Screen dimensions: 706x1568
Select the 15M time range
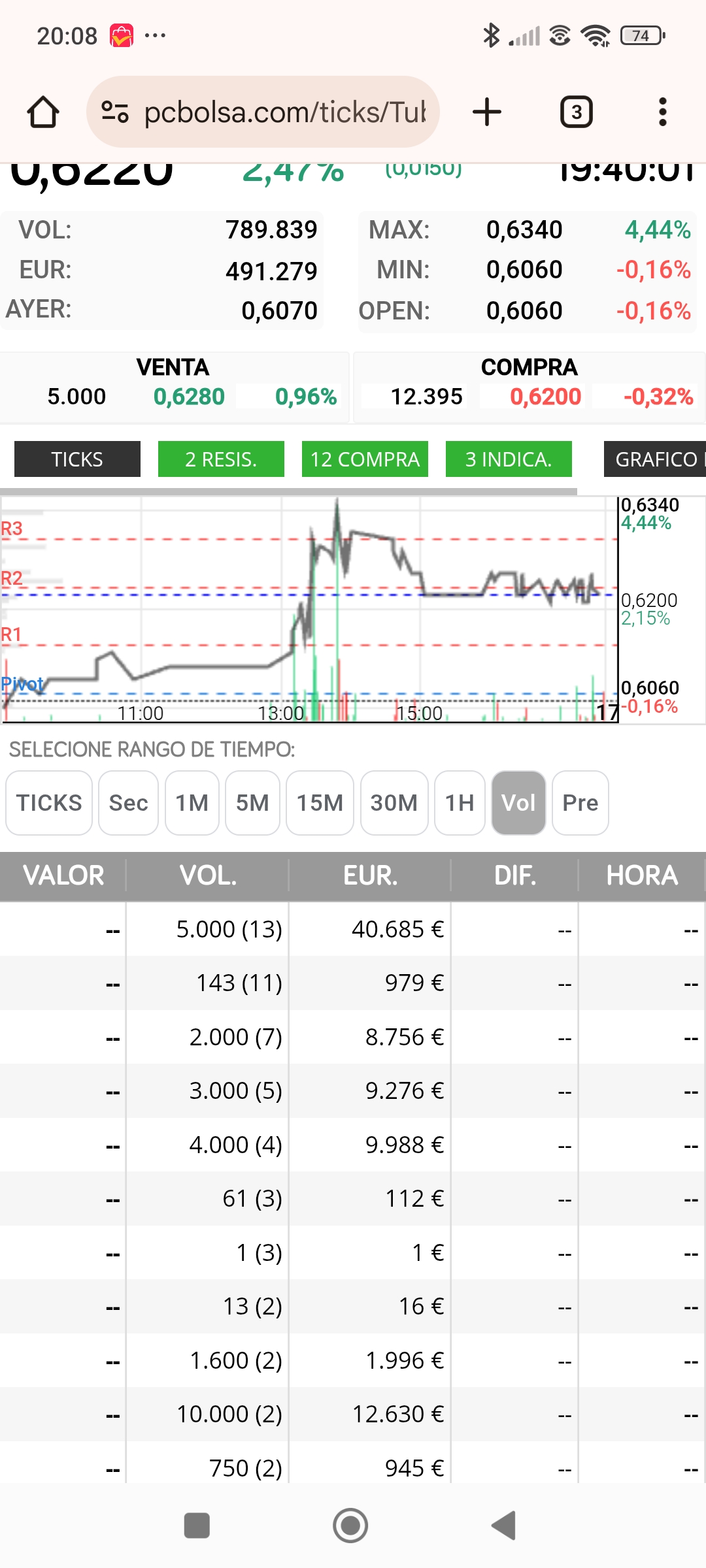(320, 803)
